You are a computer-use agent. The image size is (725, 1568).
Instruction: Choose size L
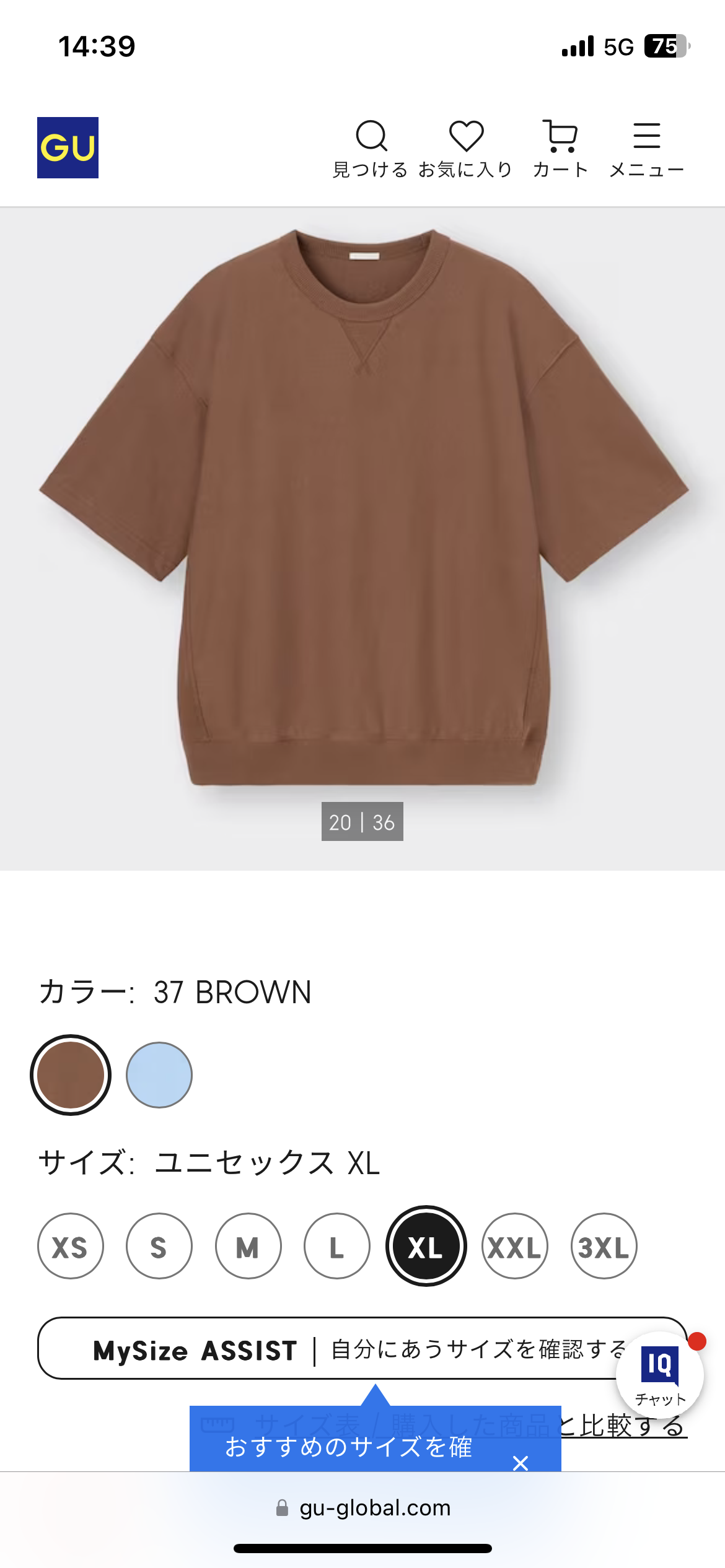337,1246
